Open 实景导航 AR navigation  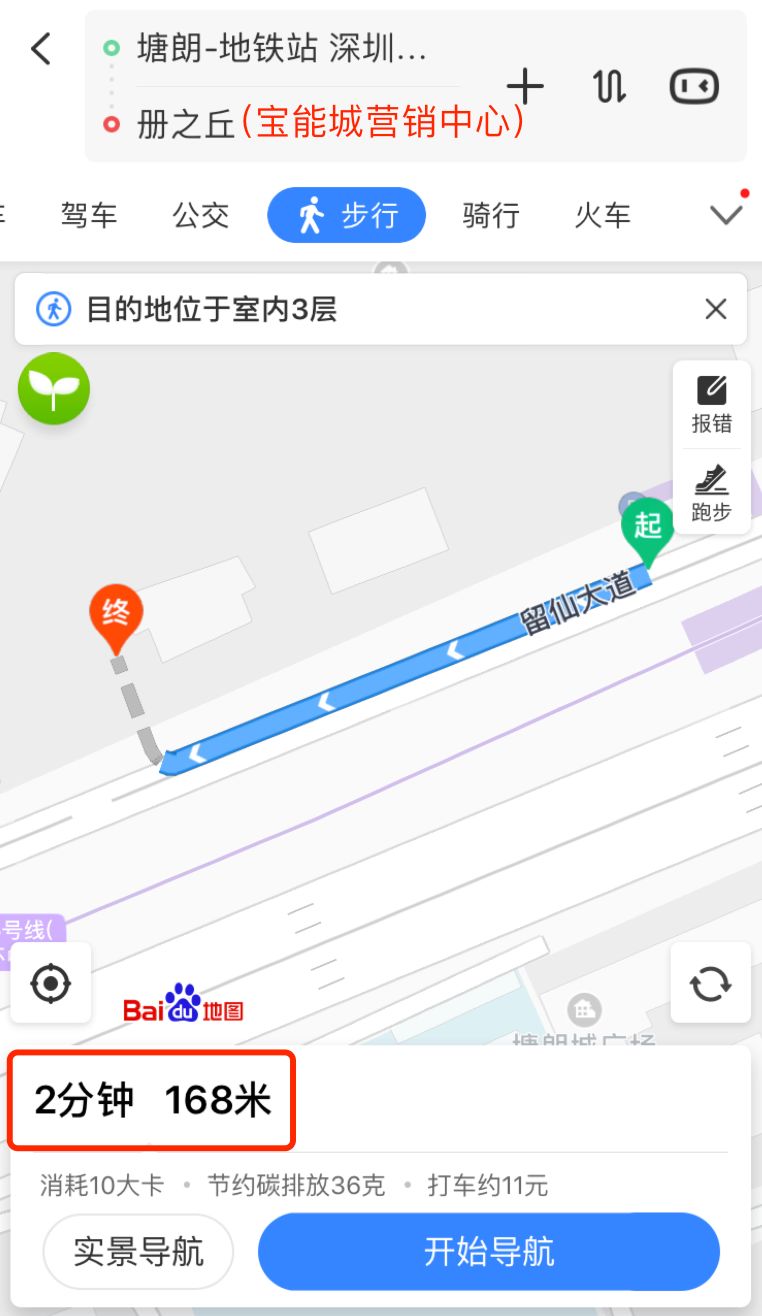[x=137, y=1250]
